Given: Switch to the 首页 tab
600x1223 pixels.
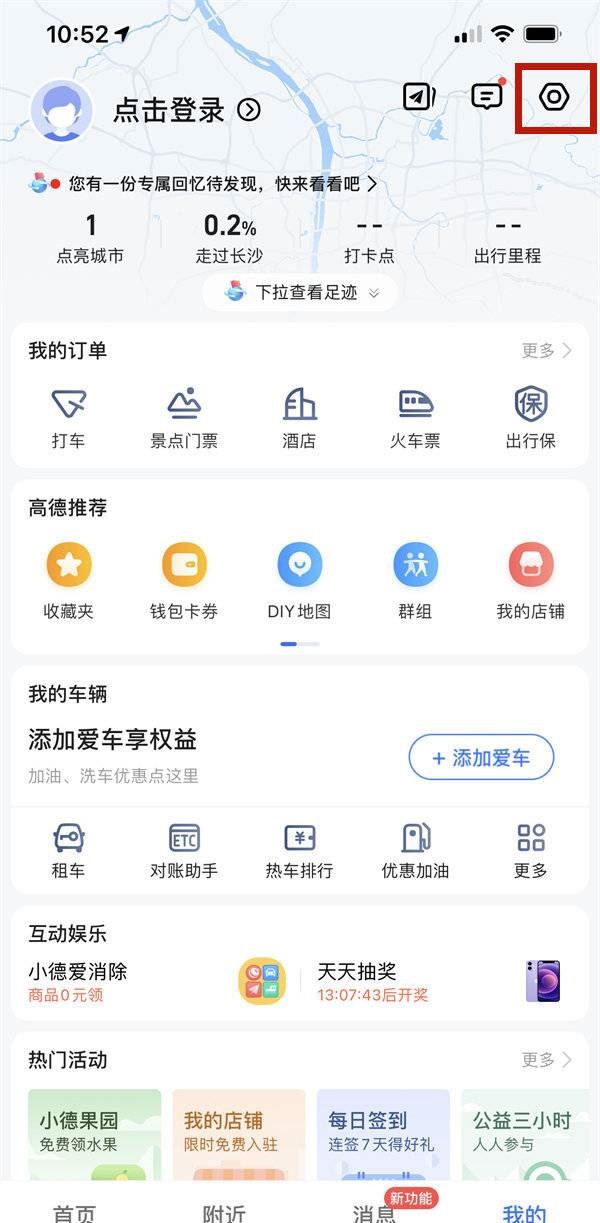Looking at the screenshot, I should point(74,1212).
